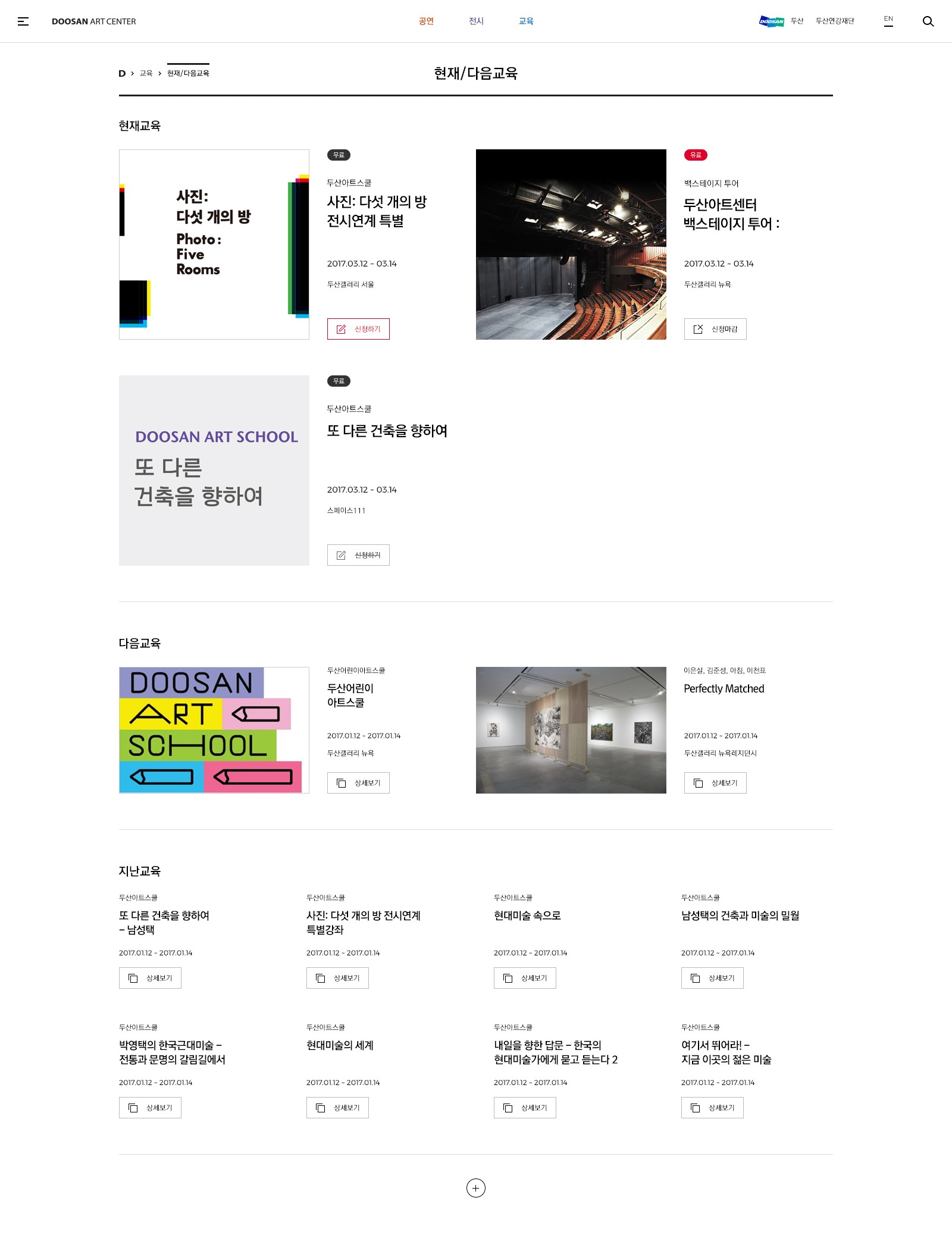Open the hamburger menu
Image resolution: width=952 pixels, height=1257 pixels.
(x=23, y=21)
